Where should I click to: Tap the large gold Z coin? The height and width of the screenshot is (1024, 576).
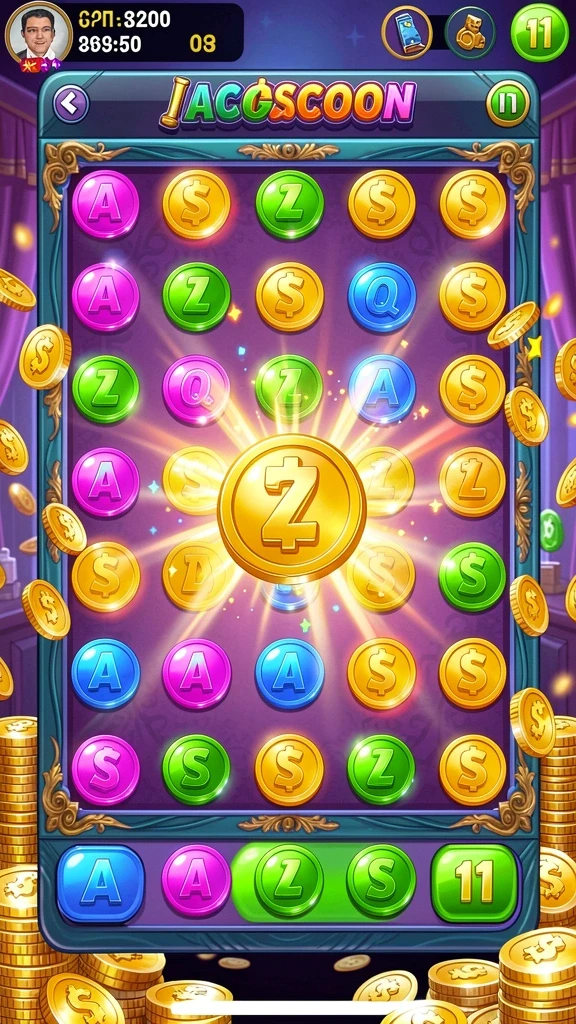292,509
